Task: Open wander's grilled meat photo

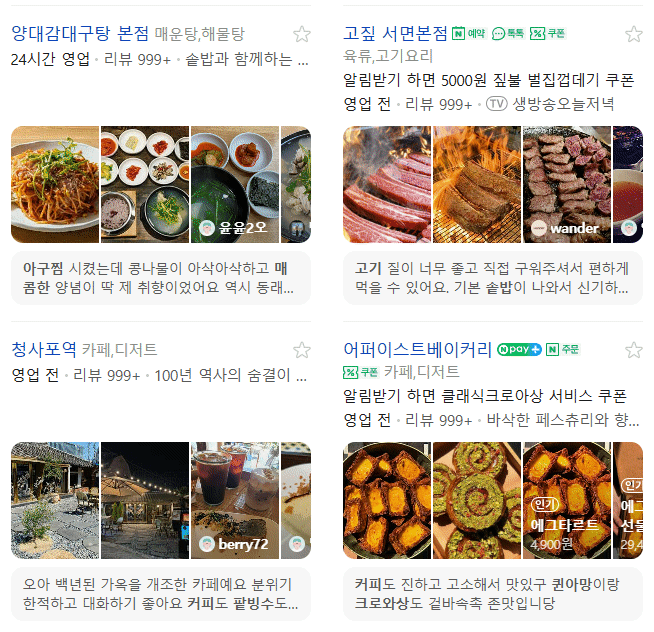Action: coord(566,184)
